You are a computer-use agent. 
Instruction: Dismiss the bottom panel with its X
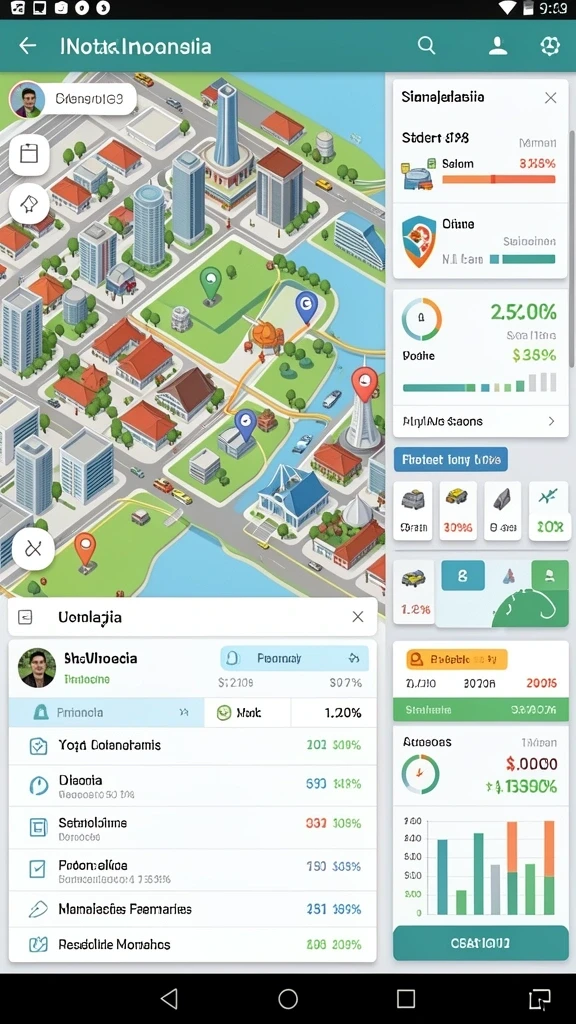[x=358, y=616]
